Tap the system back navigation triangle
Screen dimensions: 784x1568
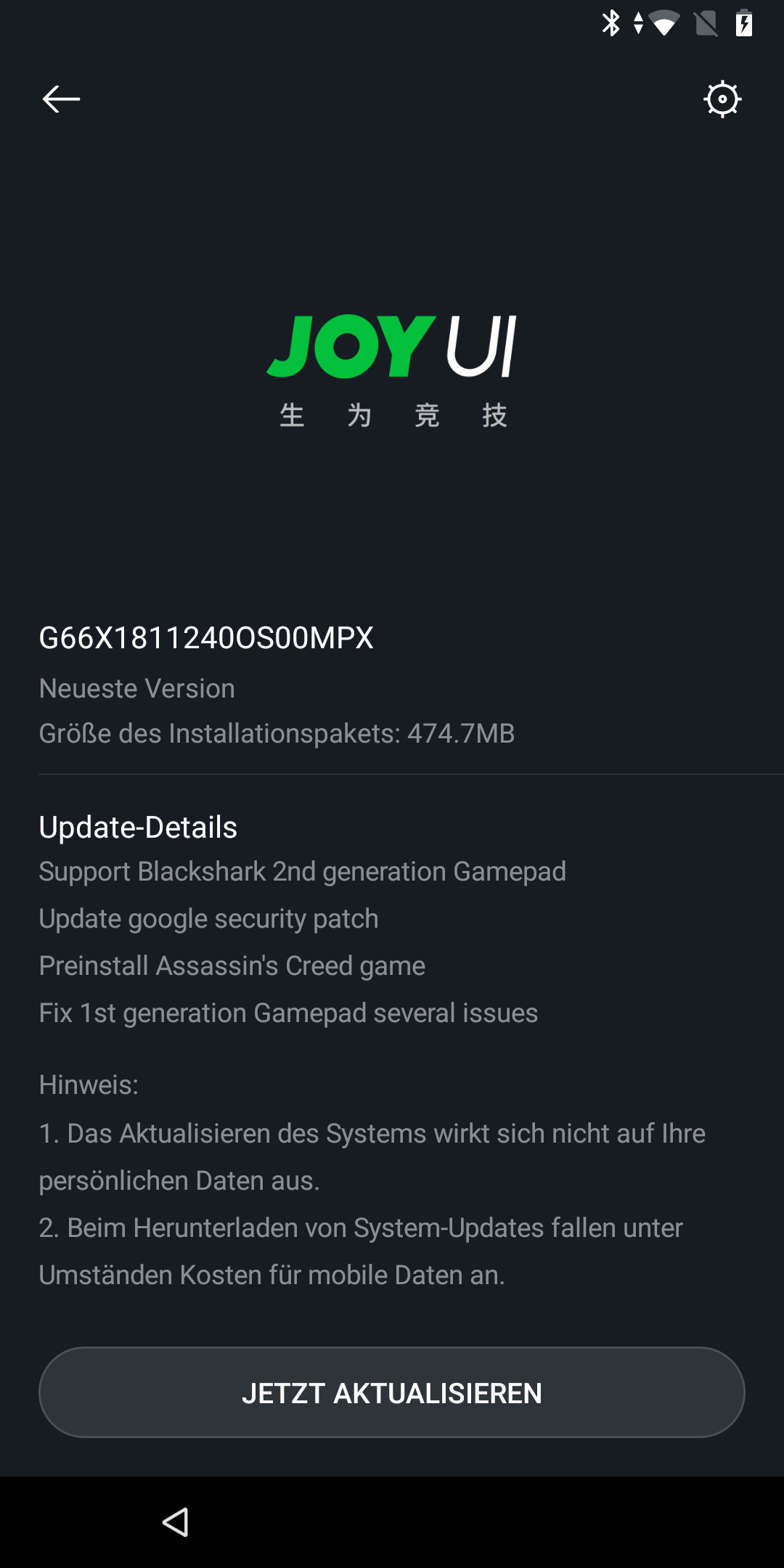click(176, 1522)
